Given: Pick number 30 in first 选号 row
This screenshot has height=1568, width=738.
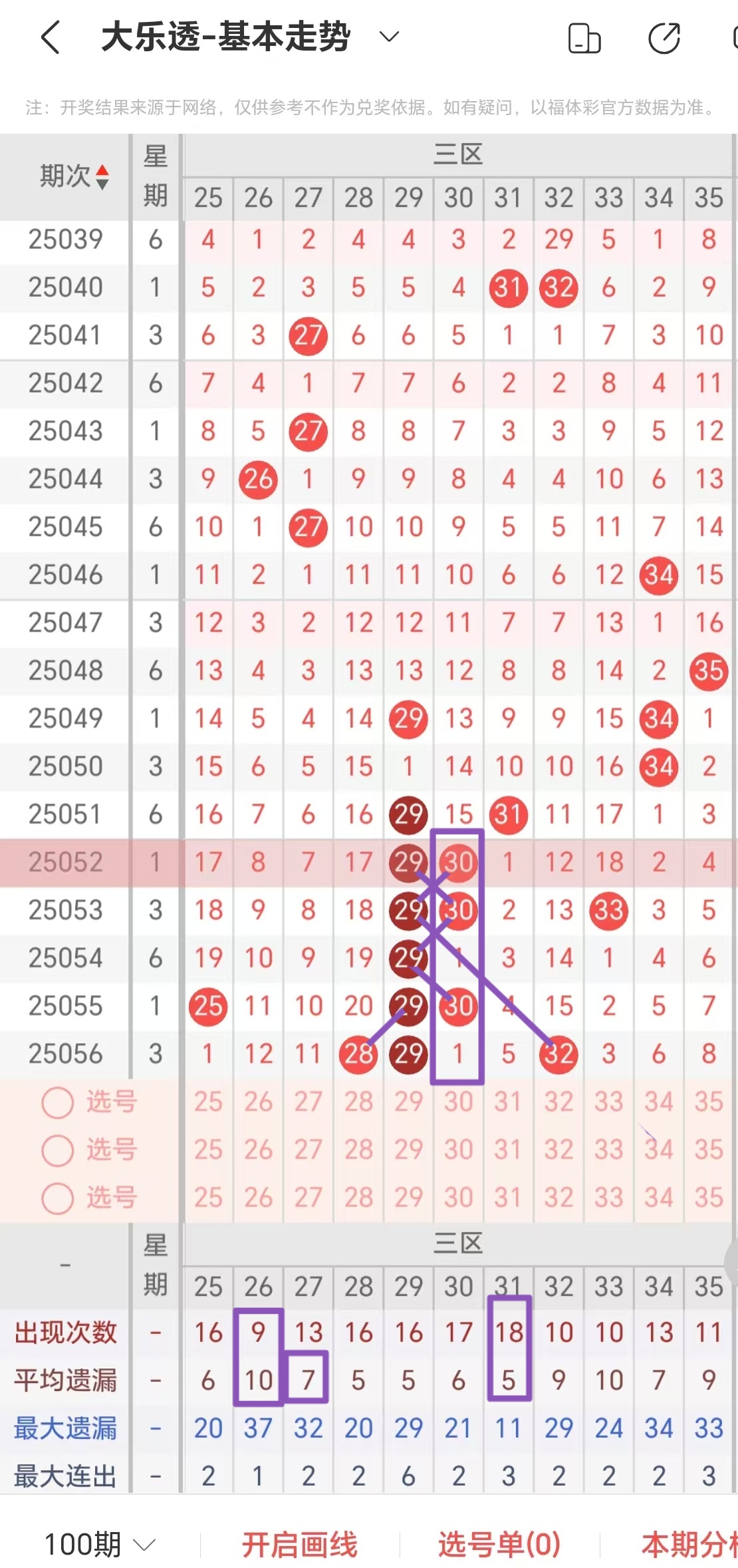Looking at the screenshot, I should [458, 1102].
